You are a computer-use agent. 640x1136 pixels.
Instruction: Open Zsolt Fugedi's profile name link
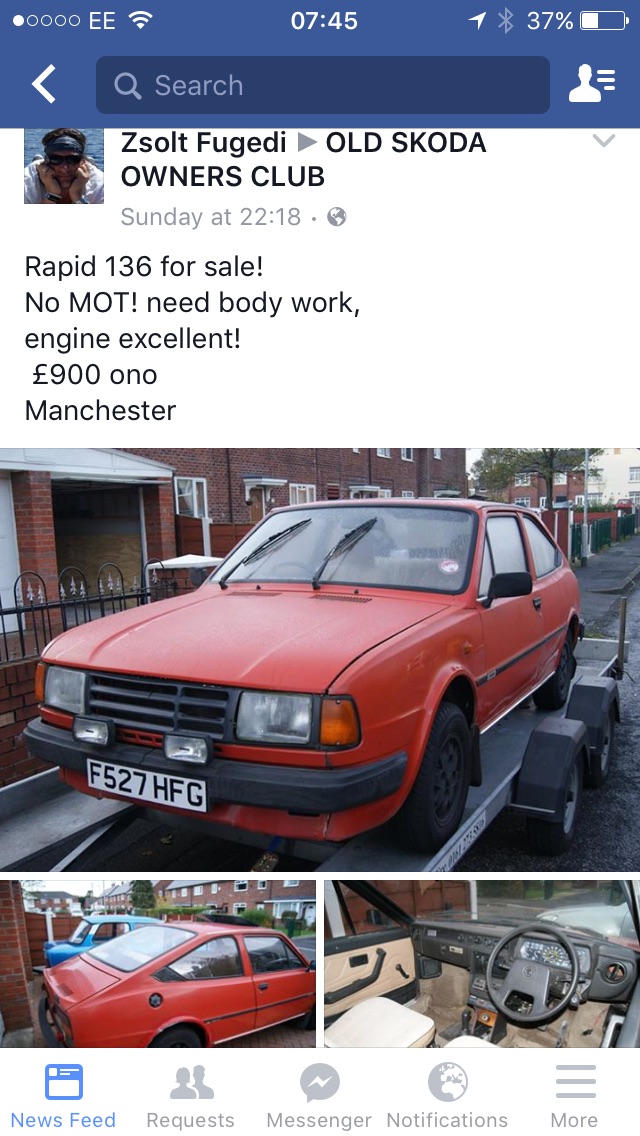click(204, 143)
